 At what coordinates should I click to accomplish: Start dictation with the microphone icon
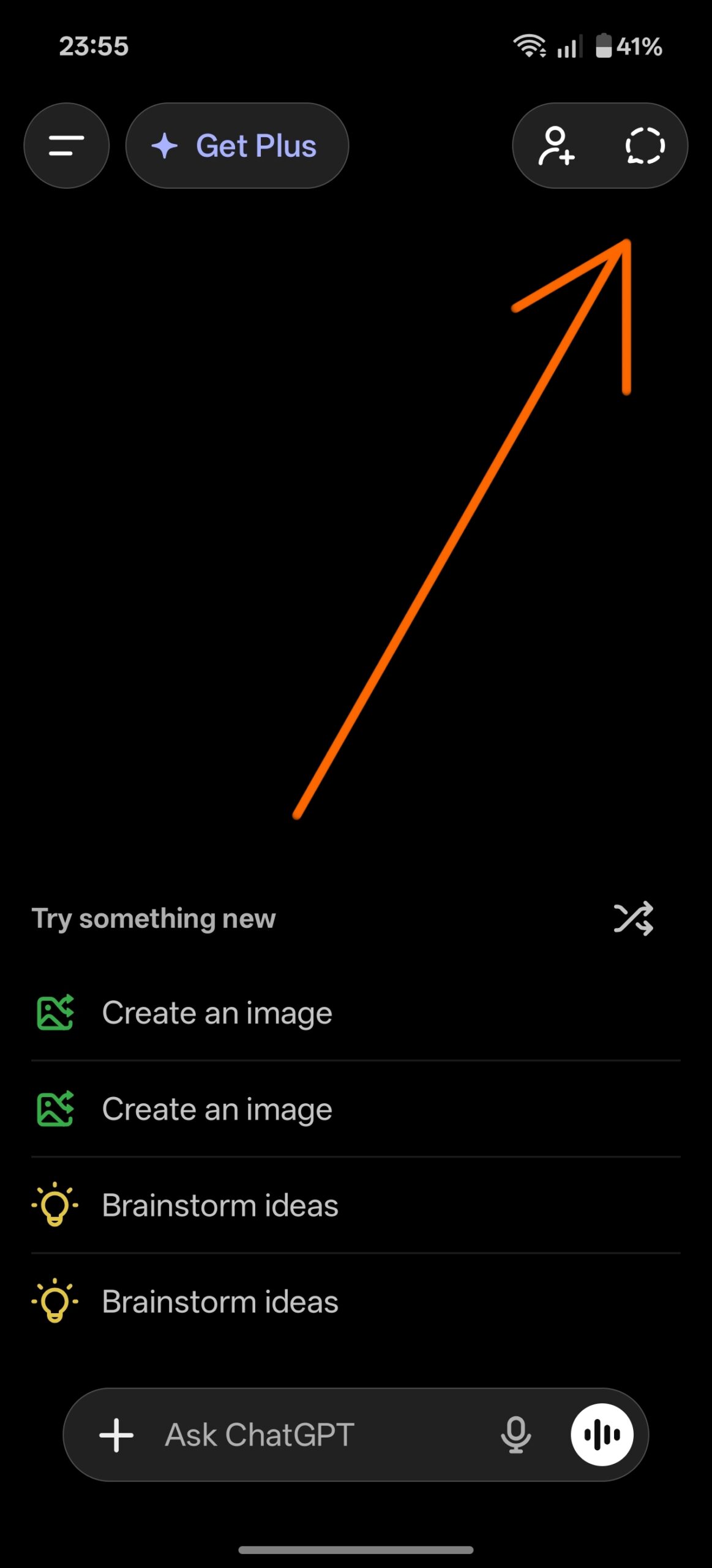tap(515, 1435)
